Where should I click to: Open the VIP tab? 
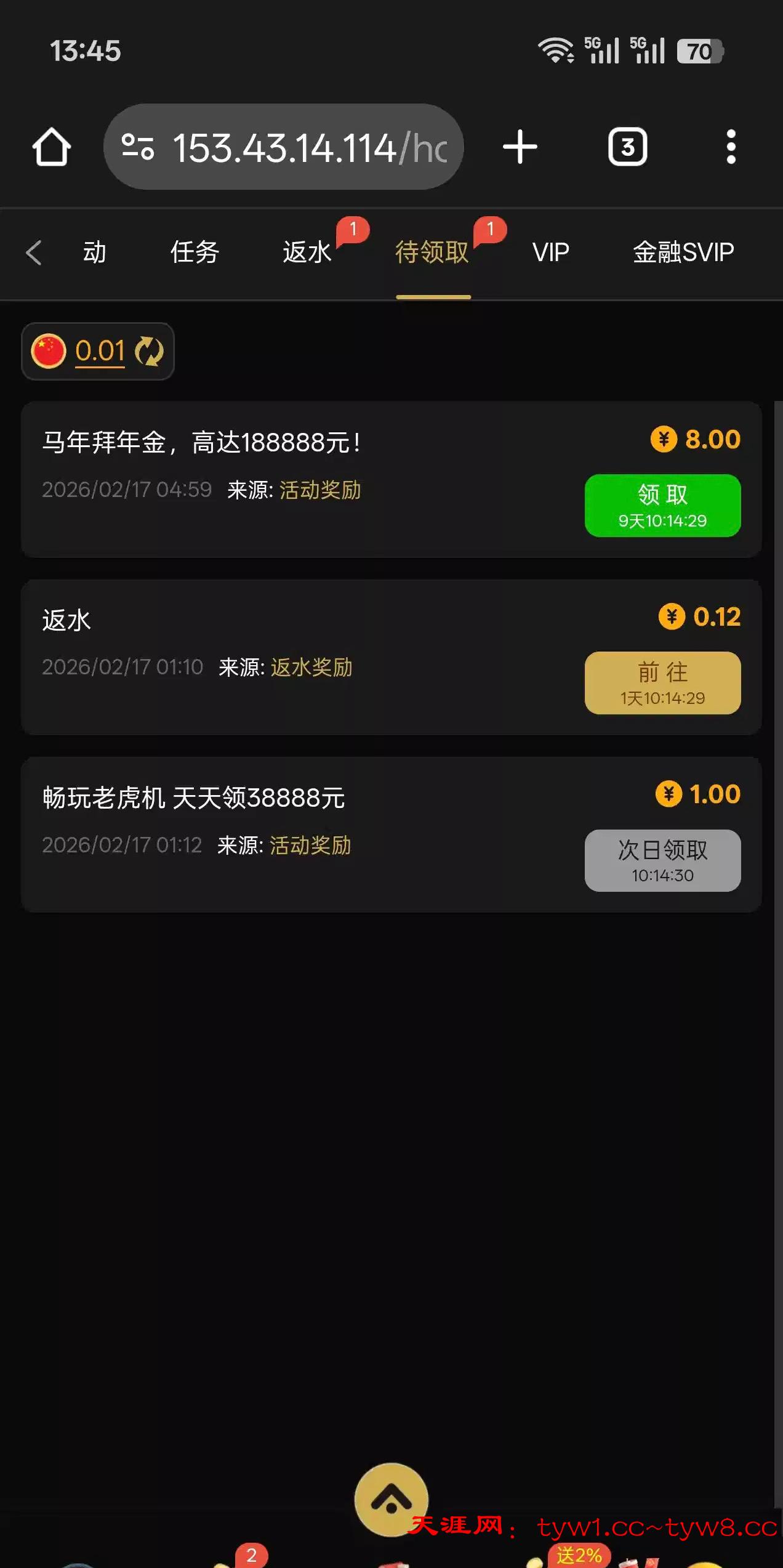(x=550, y=253)
